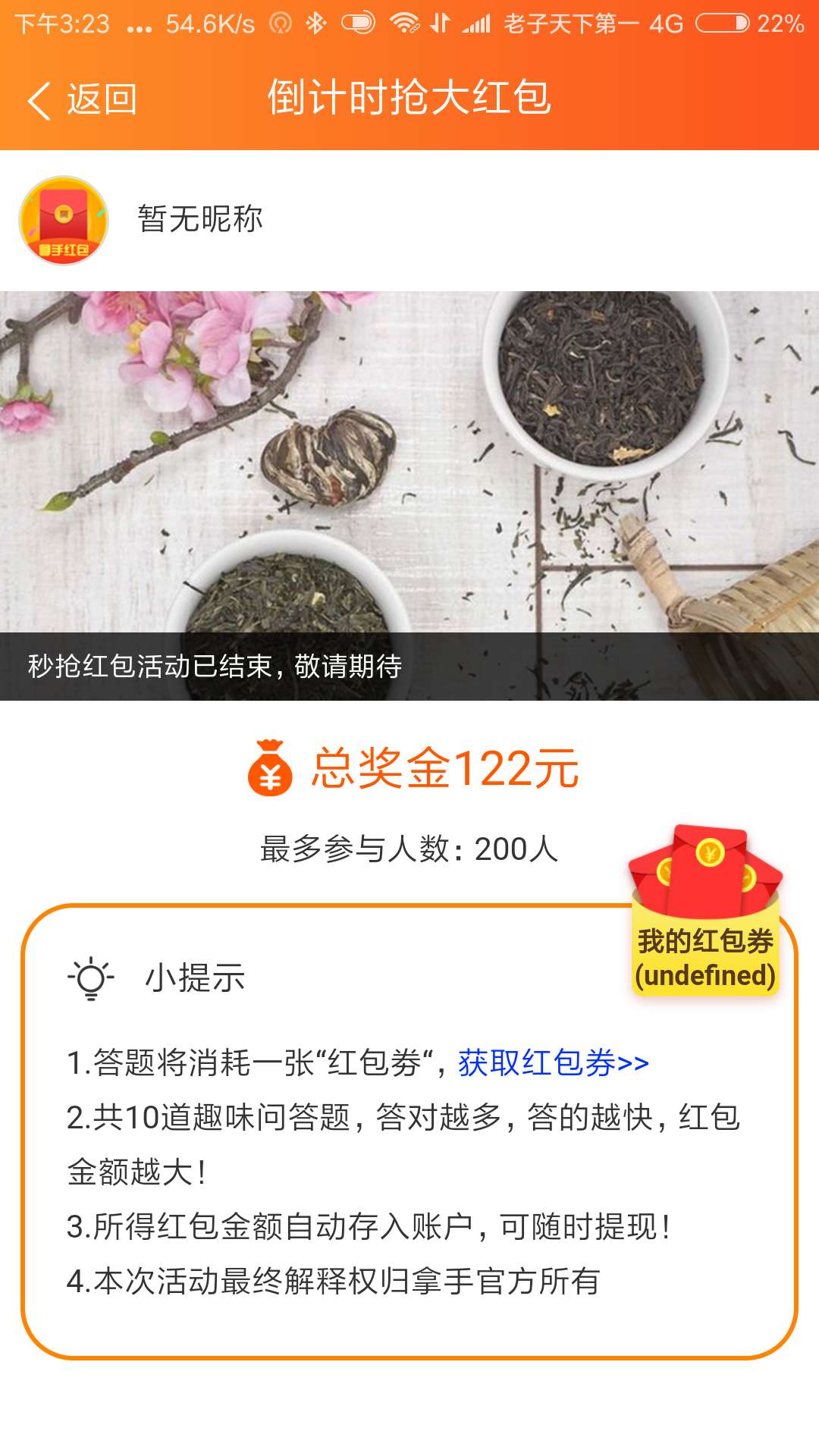Tap the 返回 back label

[101, 99]
